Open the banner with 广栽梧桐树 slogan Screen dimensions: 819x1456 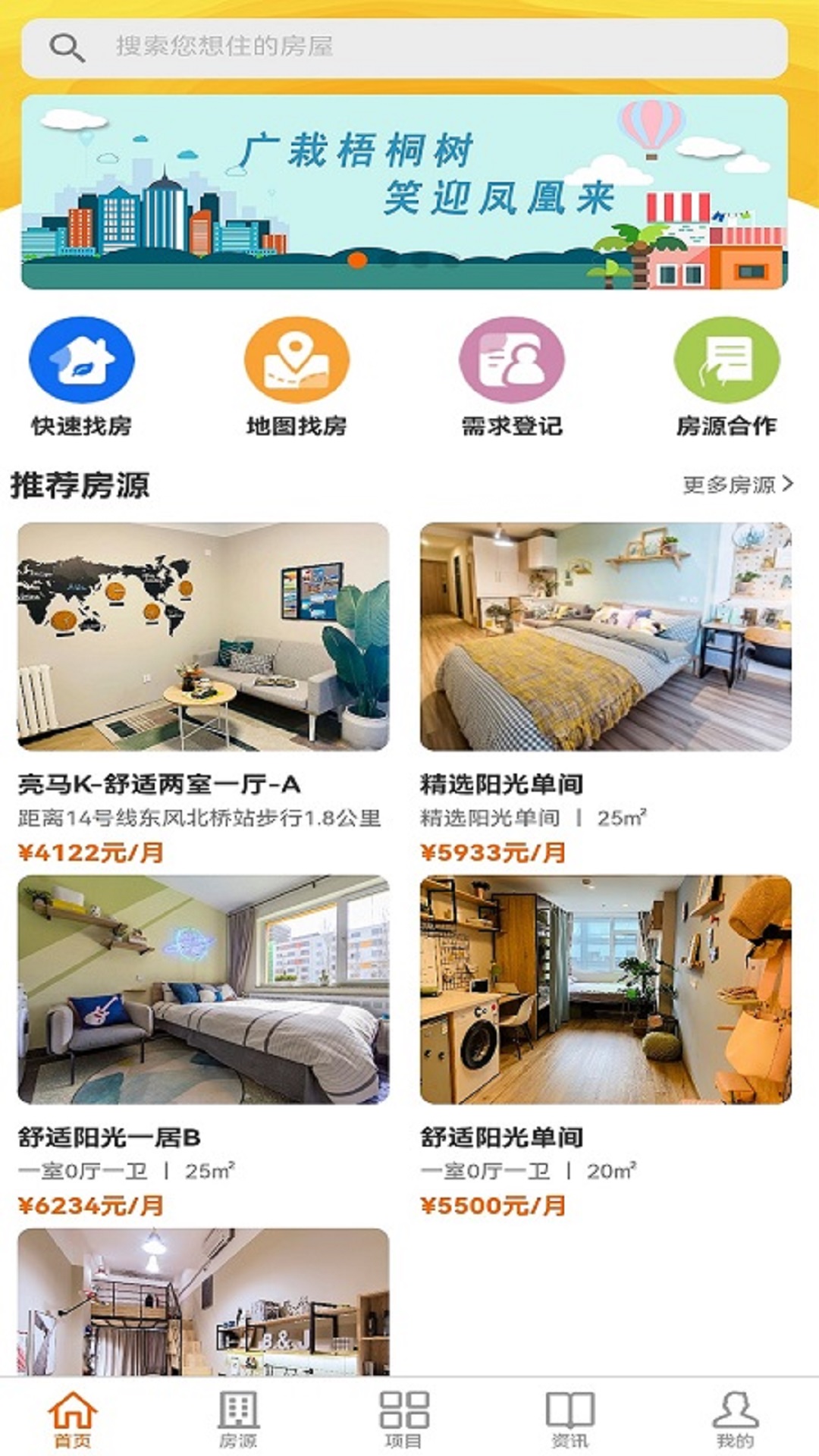click(409, 190)
